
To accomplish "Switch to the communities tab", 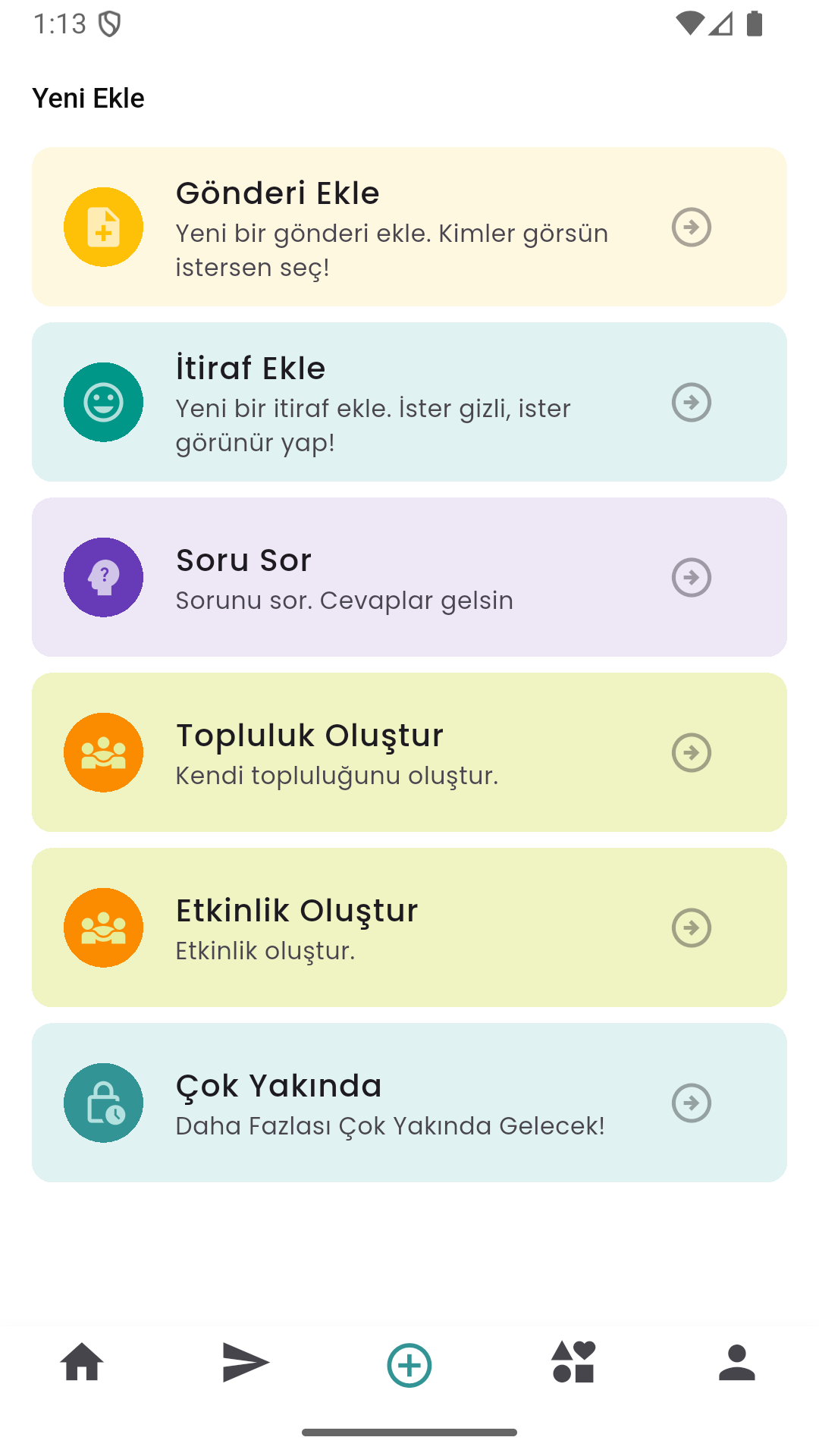I will [573, 1362].
